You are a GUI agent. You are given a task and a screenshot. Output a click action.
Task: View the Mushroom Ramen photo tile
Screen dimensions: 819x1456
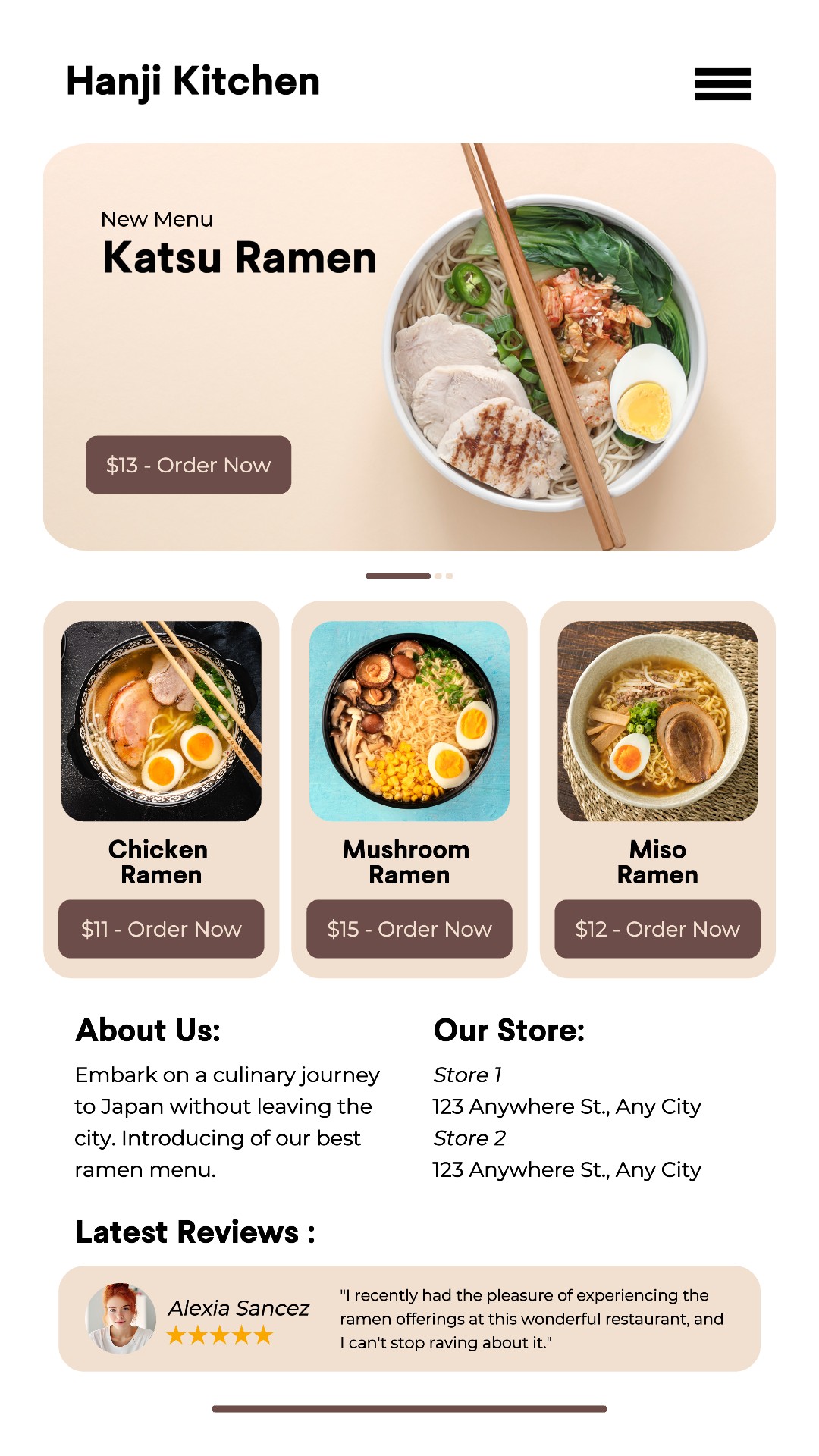(409, 720)
